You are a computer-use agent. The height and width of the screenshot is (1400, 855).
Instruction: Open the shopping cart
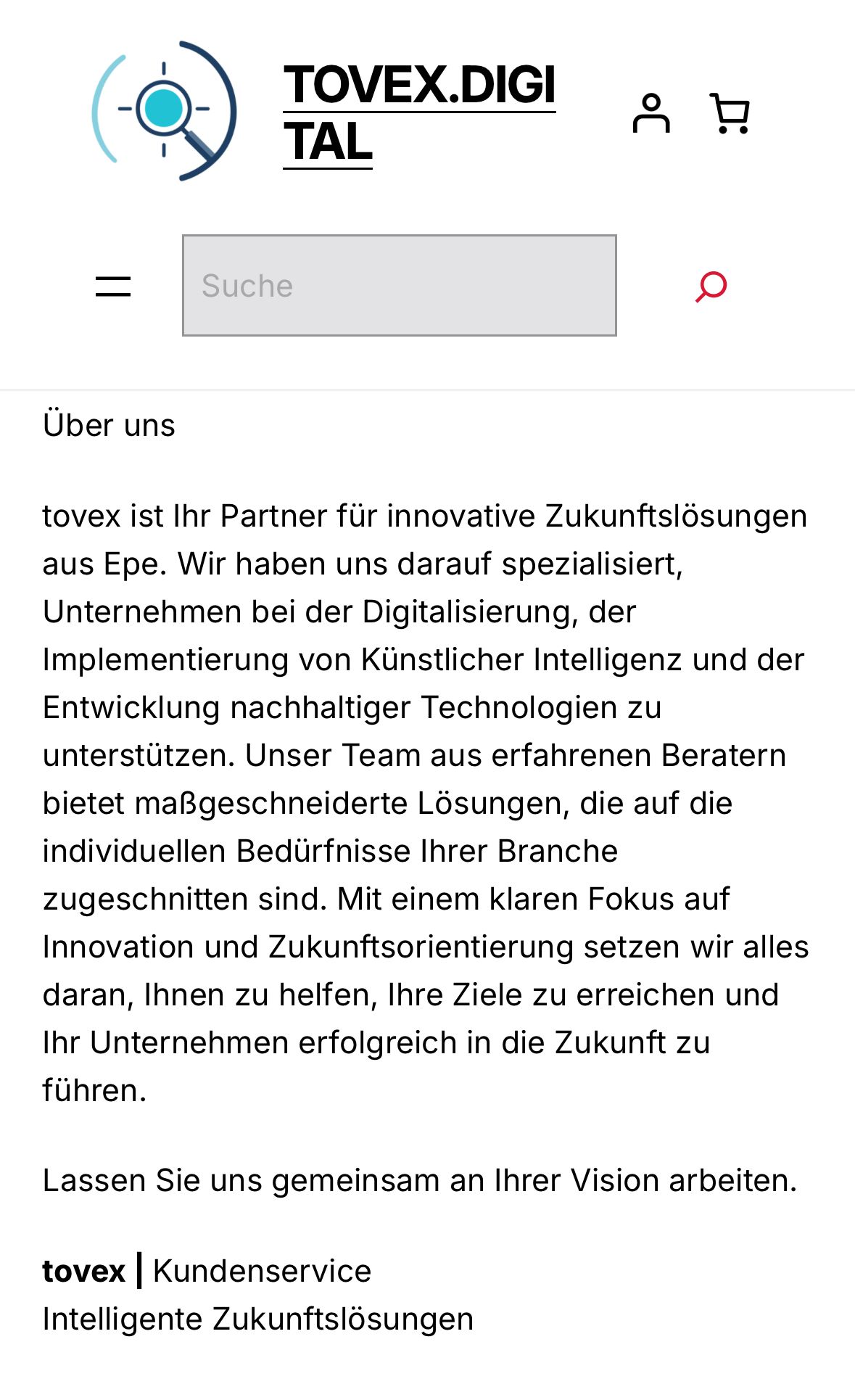coord(730,113)
